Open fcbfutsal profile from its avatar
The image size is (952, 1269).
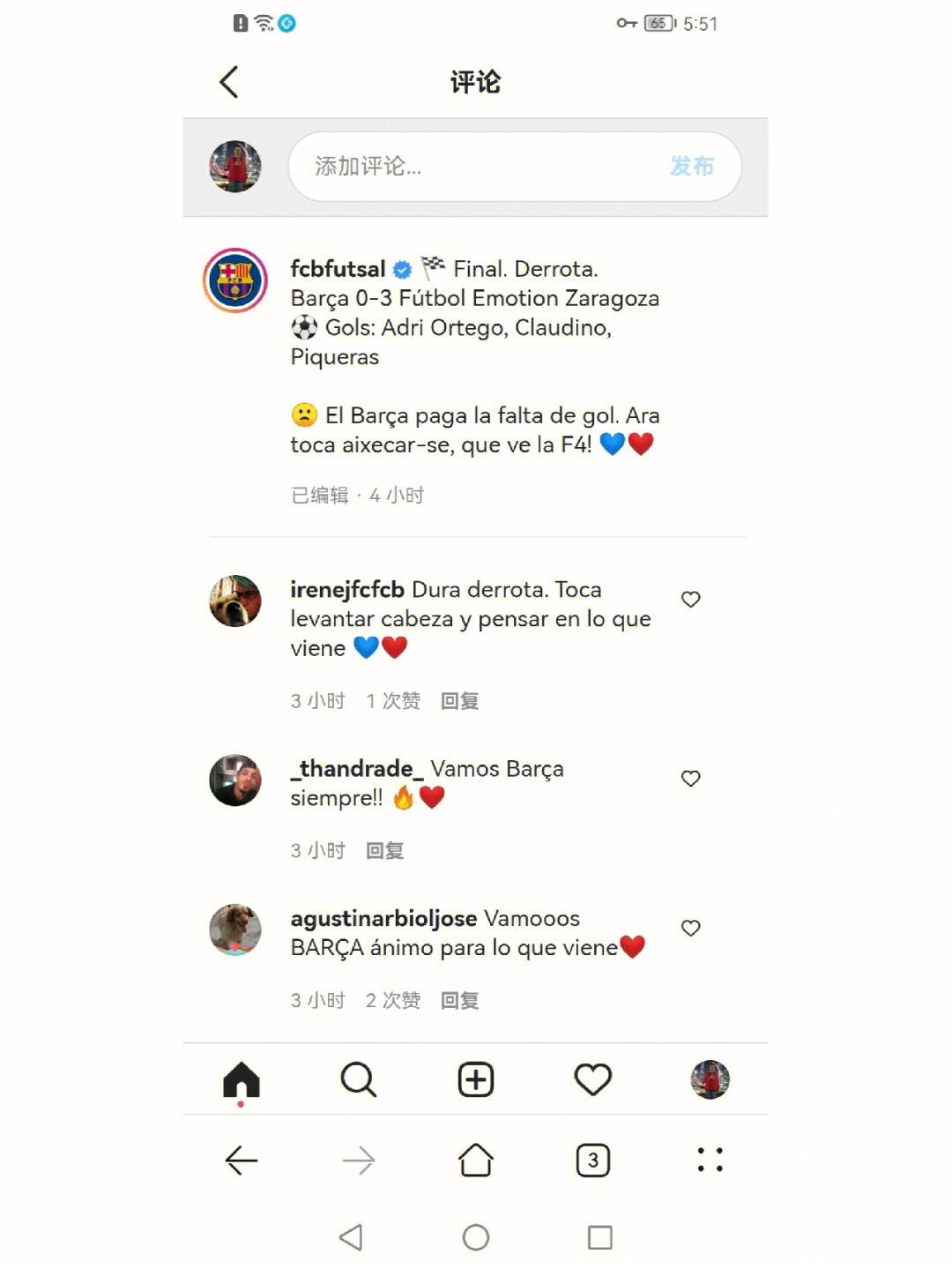tap(235, 280)
